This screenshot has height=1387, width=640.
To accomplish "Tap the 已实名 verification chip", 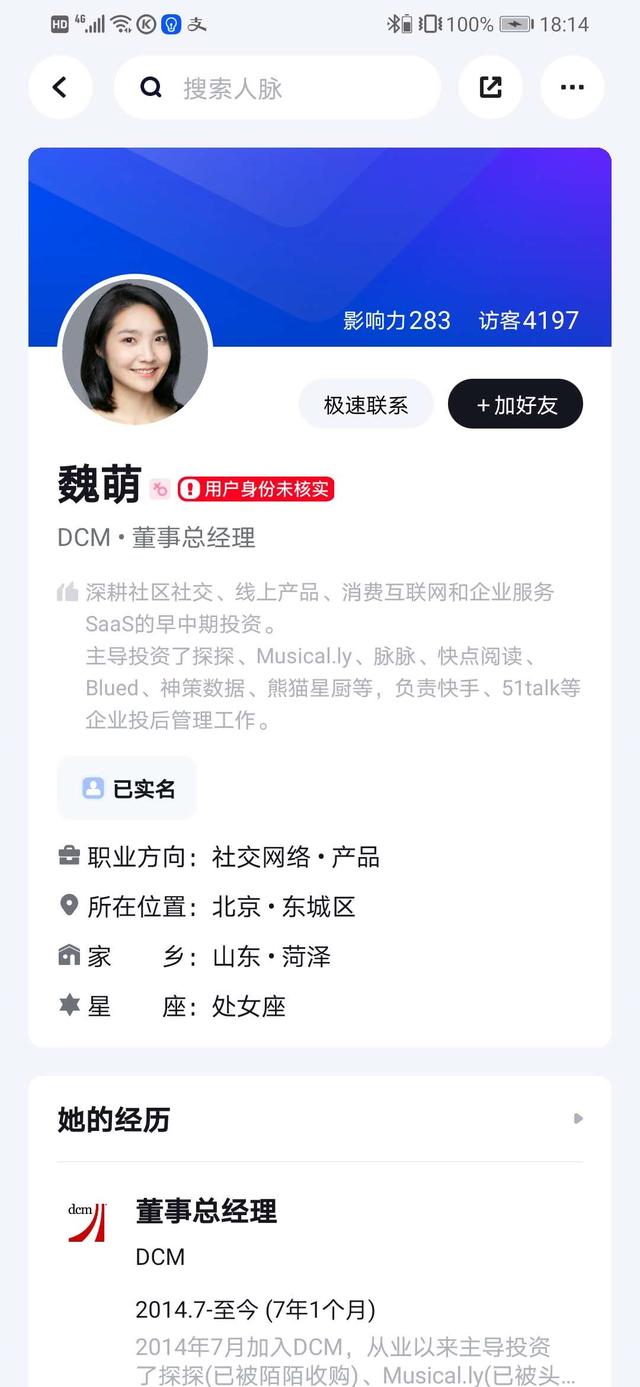I will tap(127, 789).
